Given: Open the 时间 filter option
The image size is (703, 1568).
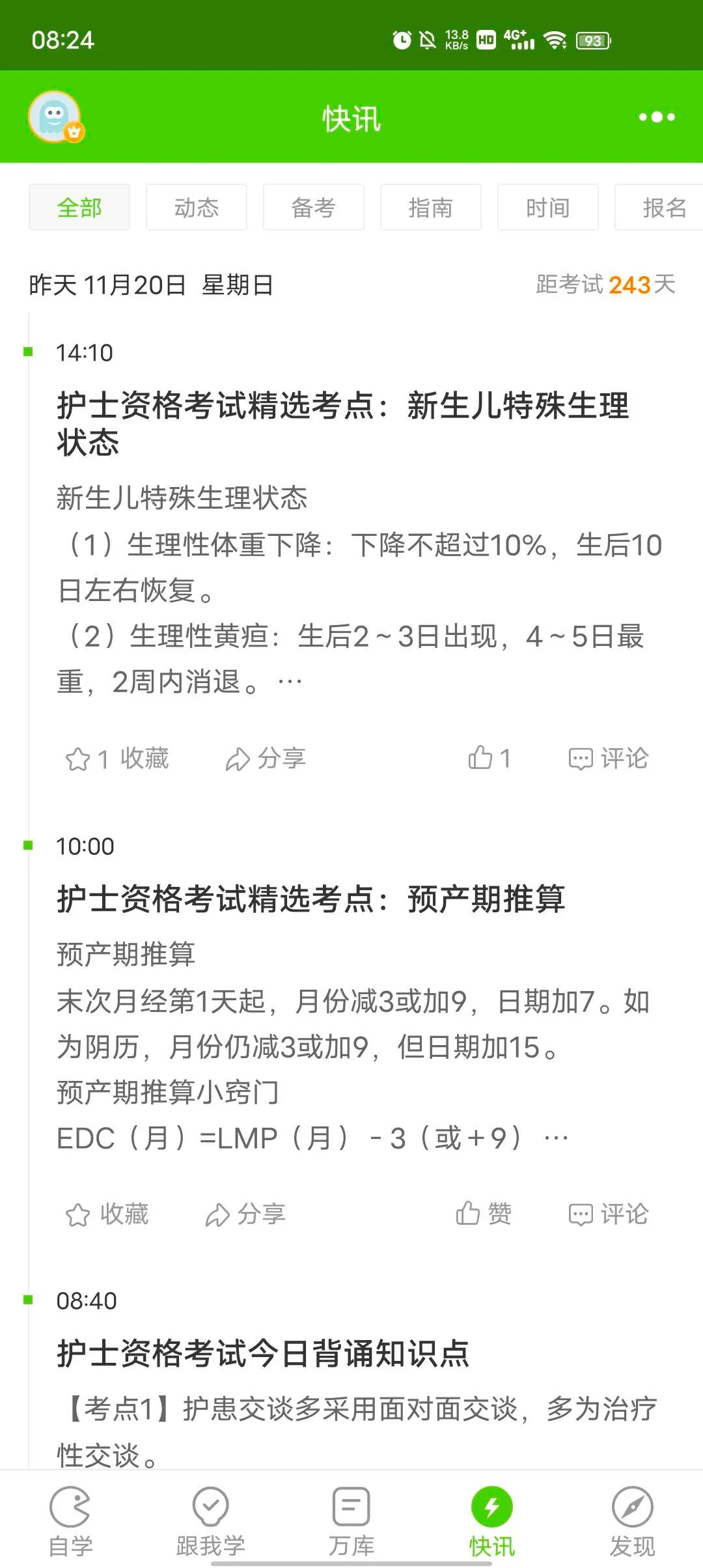Looking at the screenshot, I should point(547,207).
